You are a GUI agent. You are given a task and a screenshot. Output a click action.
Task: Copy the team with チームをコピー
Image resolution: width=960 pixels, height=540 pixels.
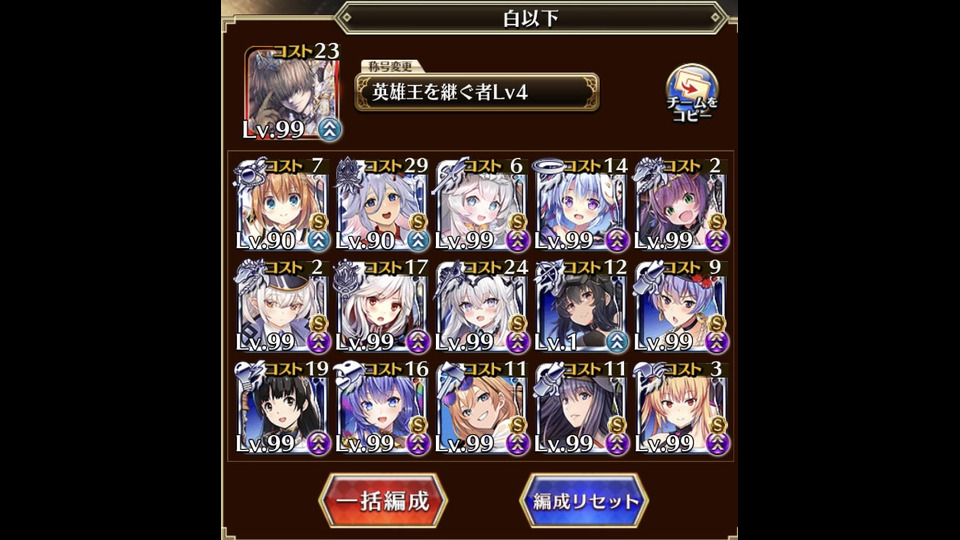click(692, 95)
